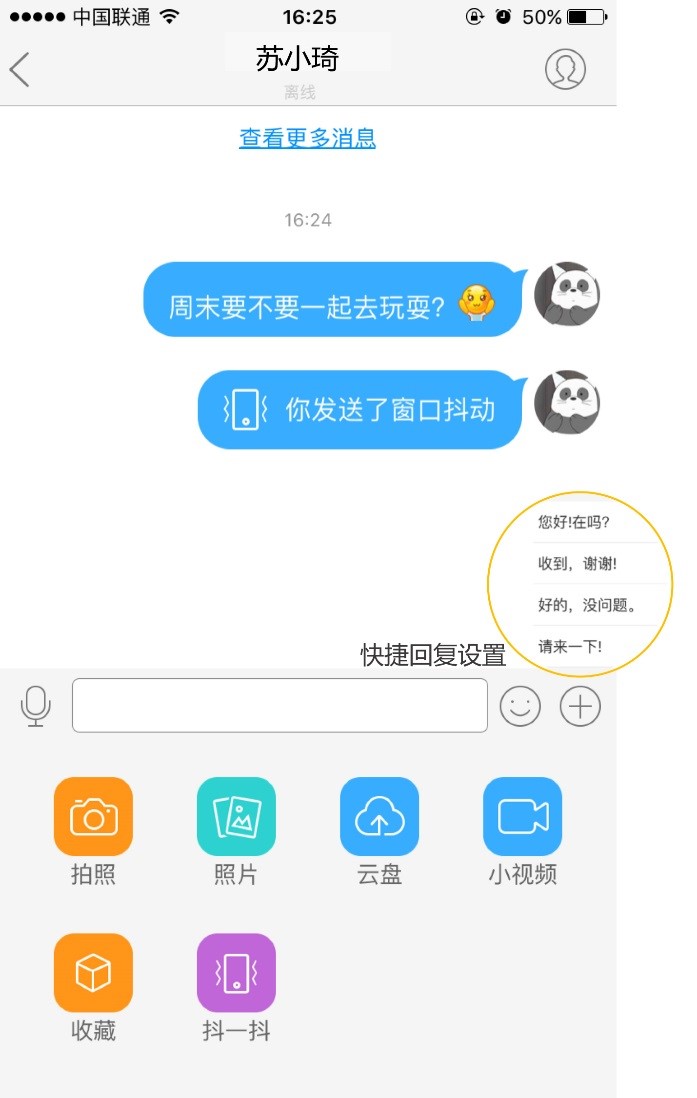Open the emoji smiley picker
The image size is (697, 1098).
coord(520,706)
